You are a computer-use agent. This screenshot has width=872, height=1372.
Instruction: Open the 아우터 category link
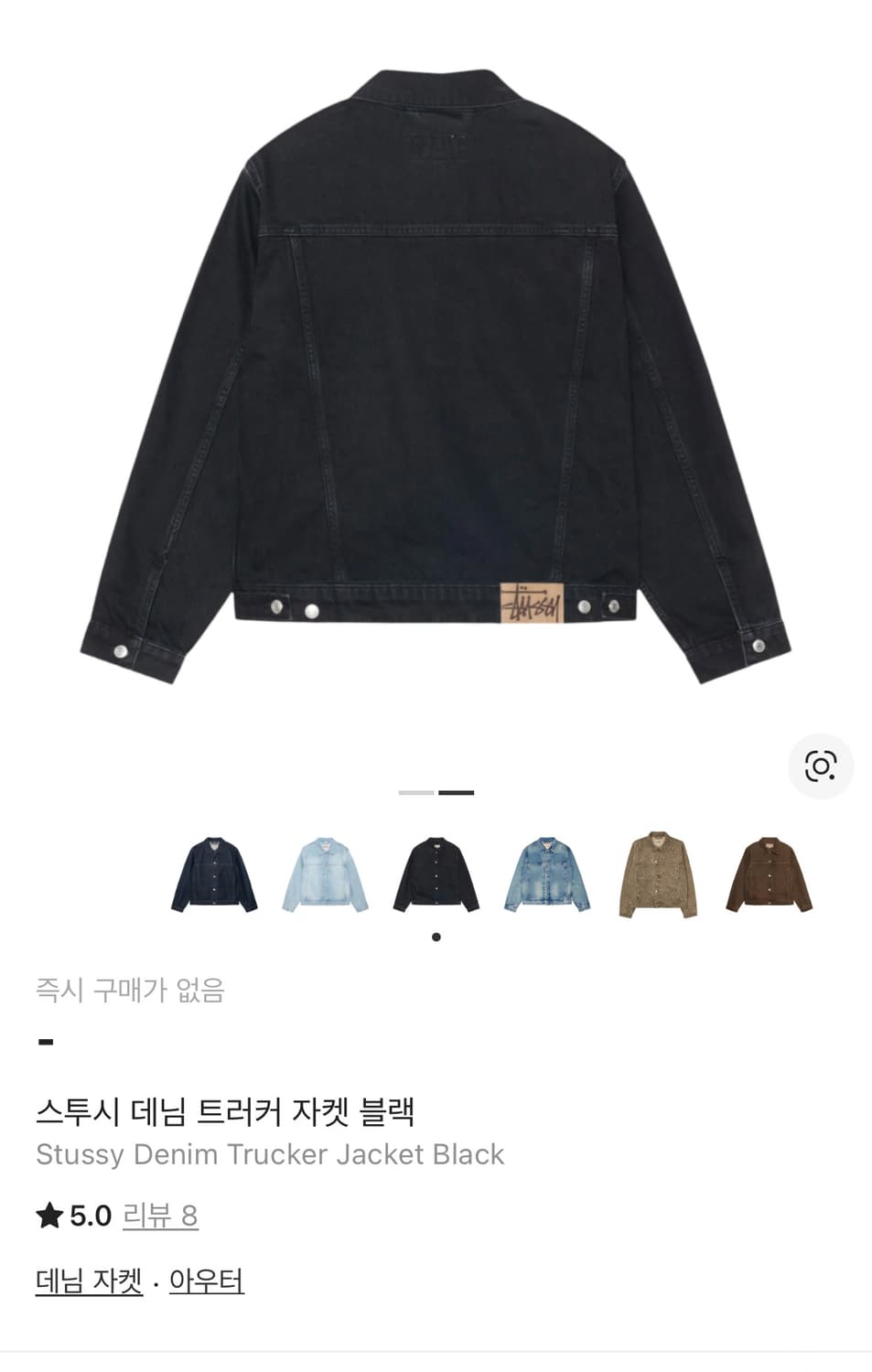[x=207, y=1282]
